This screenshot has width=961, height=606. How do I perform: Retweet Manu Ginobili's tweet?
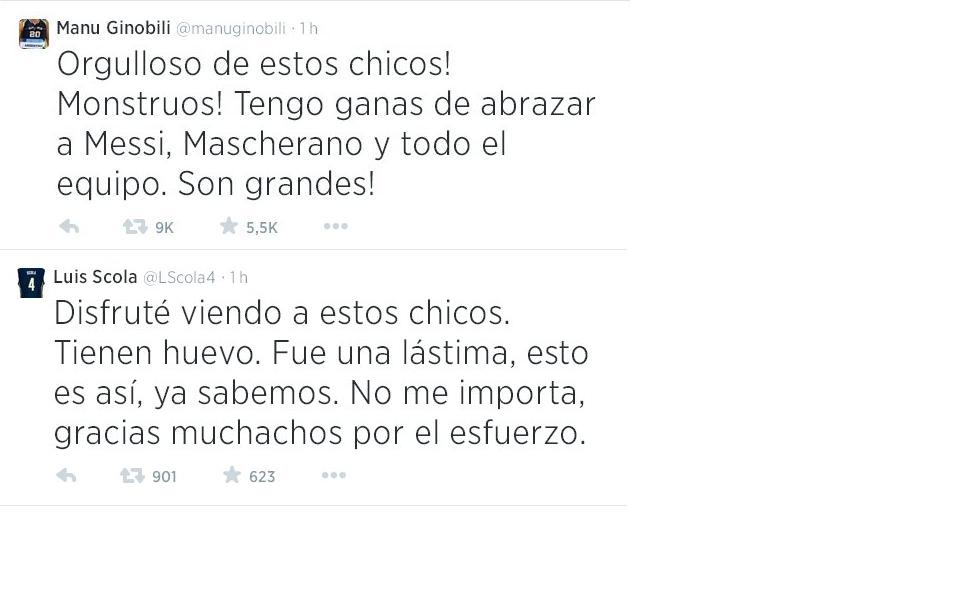coord(135,227)
